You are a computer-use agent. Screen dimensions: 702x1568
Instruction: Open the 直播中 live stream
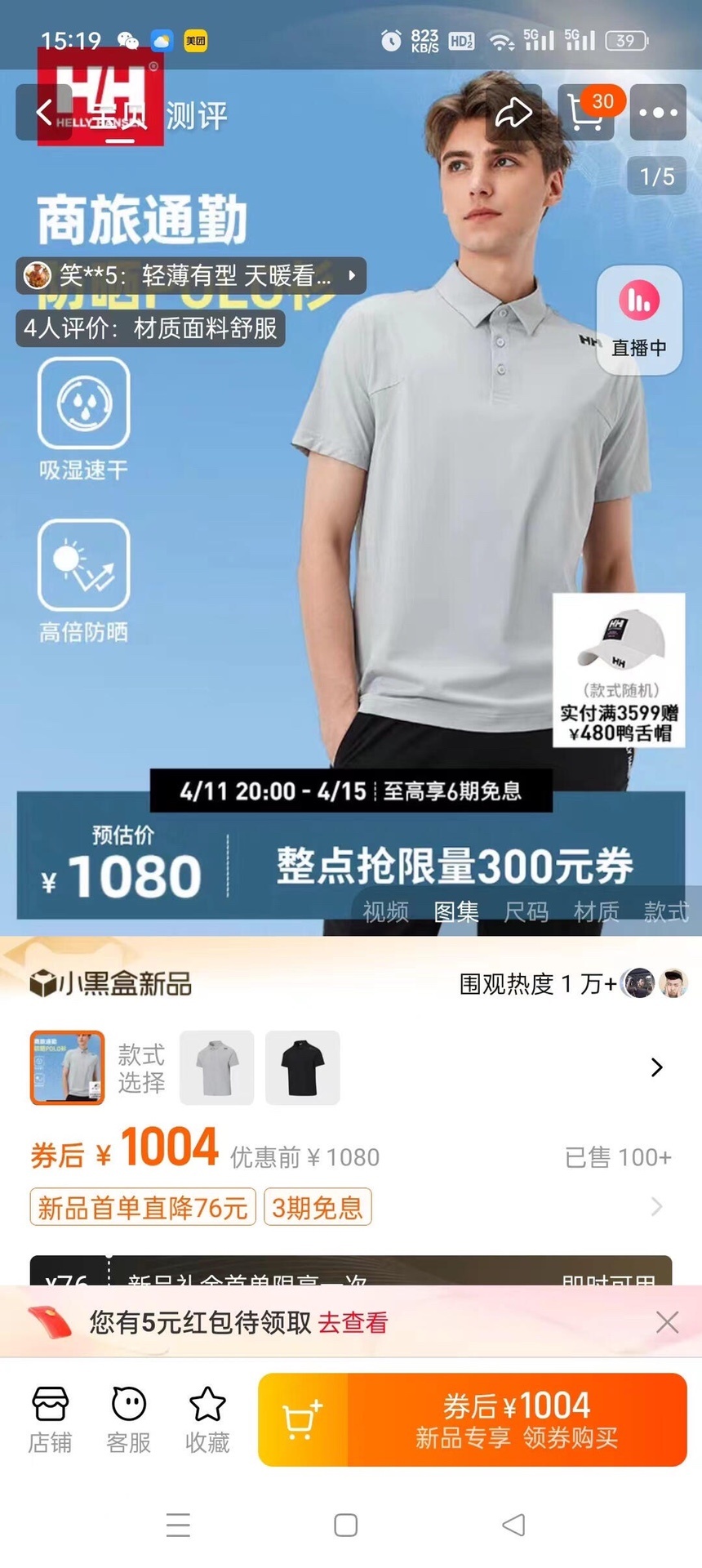click(639, 320)
